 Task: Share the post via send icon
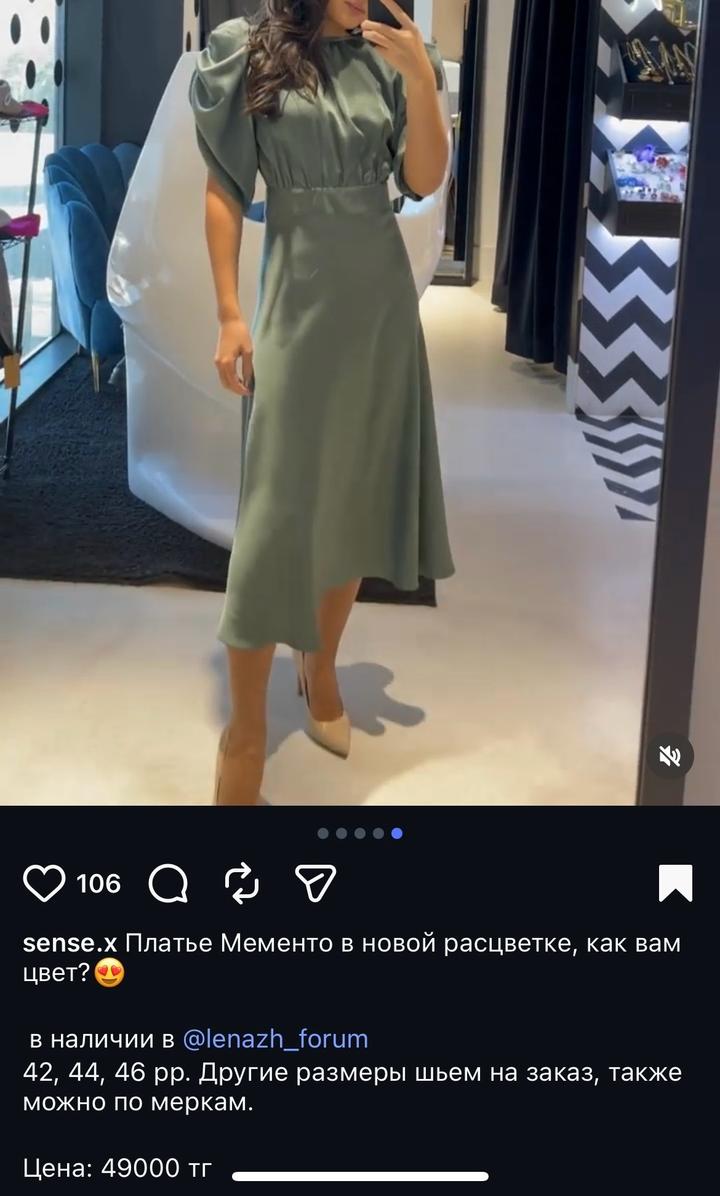[x=315, y=883]
